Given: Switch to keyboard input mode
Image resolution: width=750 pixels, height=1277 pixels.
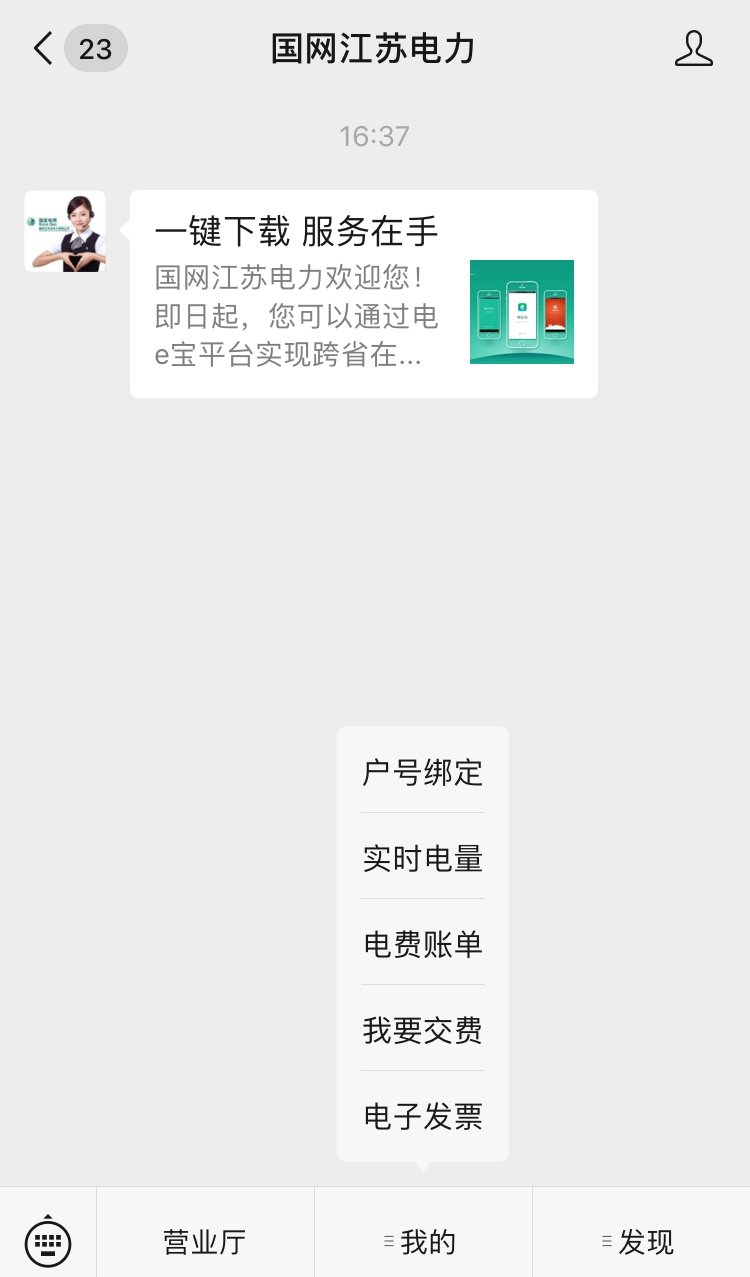Looking at the screenshot, I should 48,1242.
